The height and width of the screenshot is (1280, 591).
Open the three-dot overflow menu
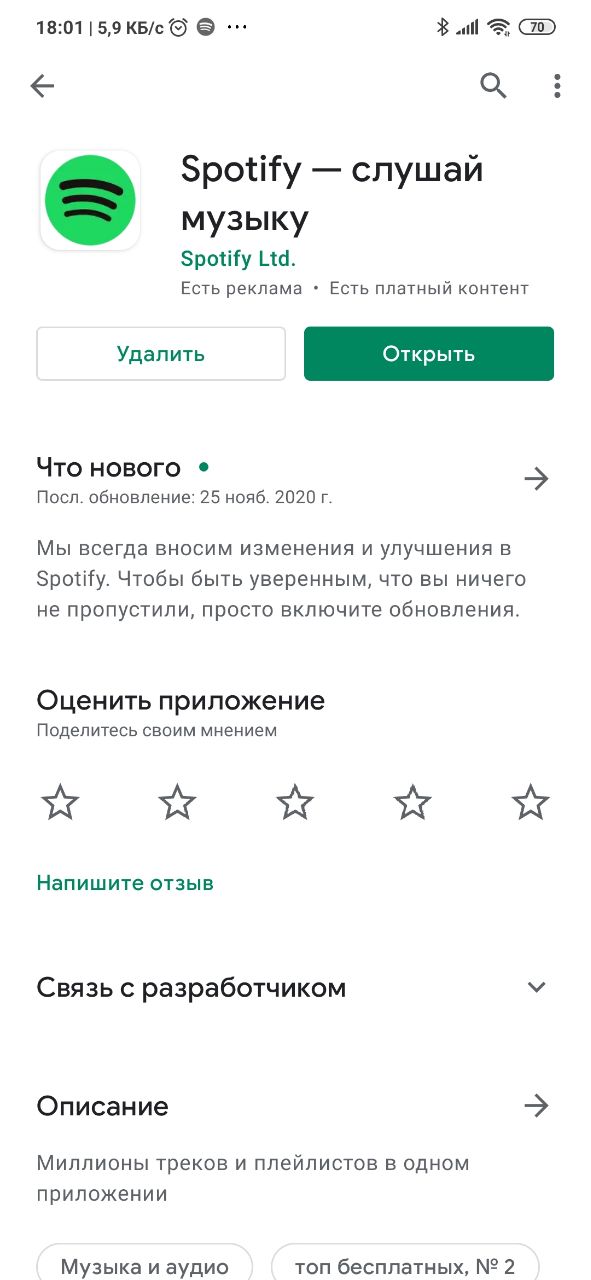pos(557,86)
